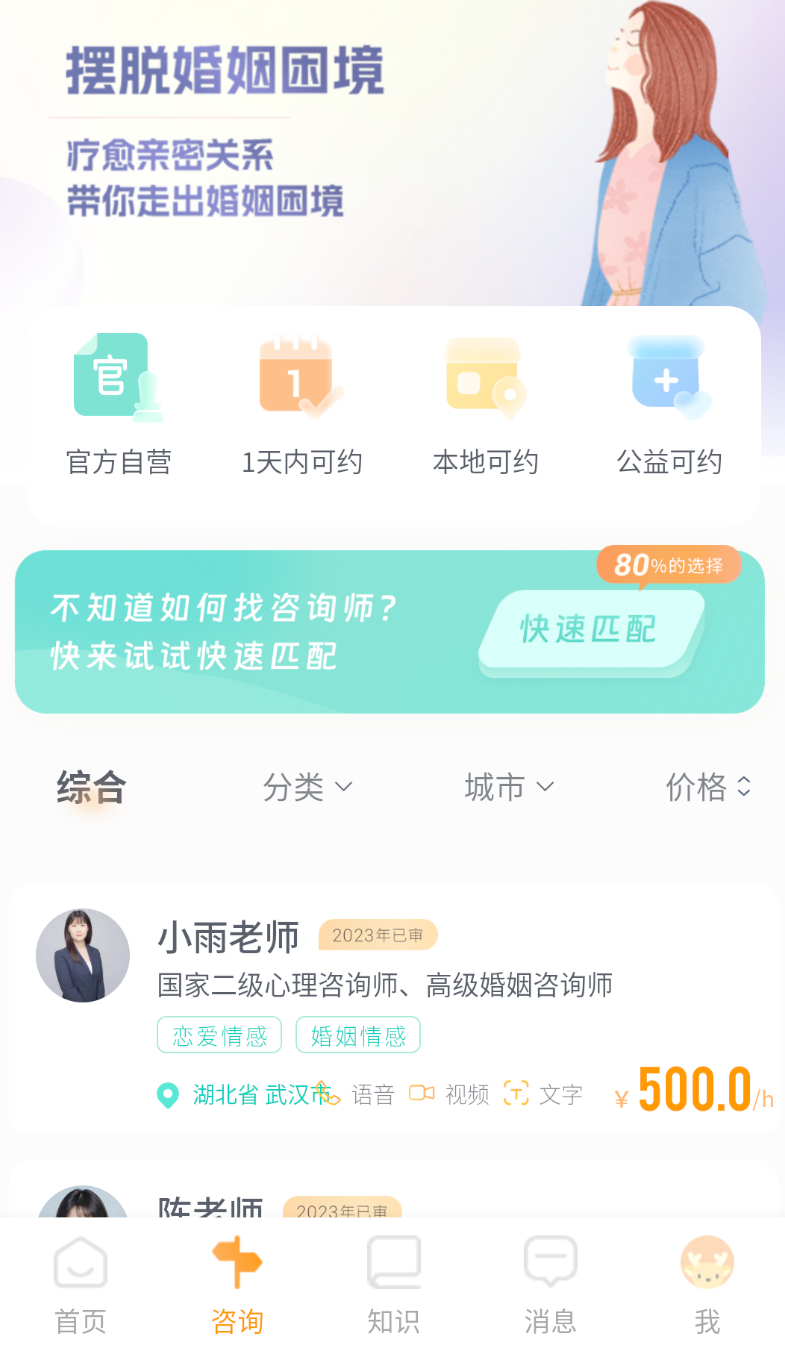Open 小雨老师's profile photo
Screen dimensions: 785x1346
pyautogui.click(x=83, y=955)
